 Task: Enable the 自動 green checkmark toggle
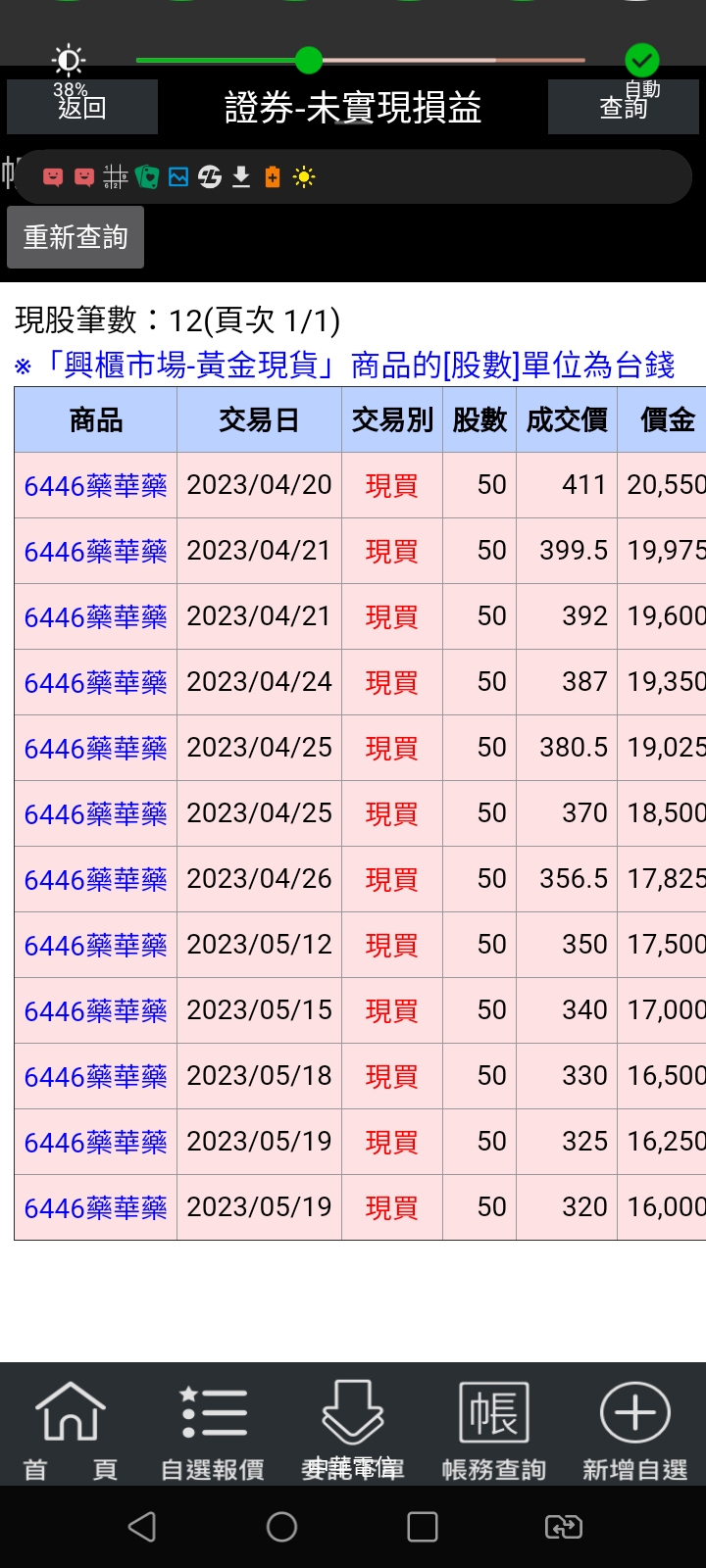click(643, 61)
